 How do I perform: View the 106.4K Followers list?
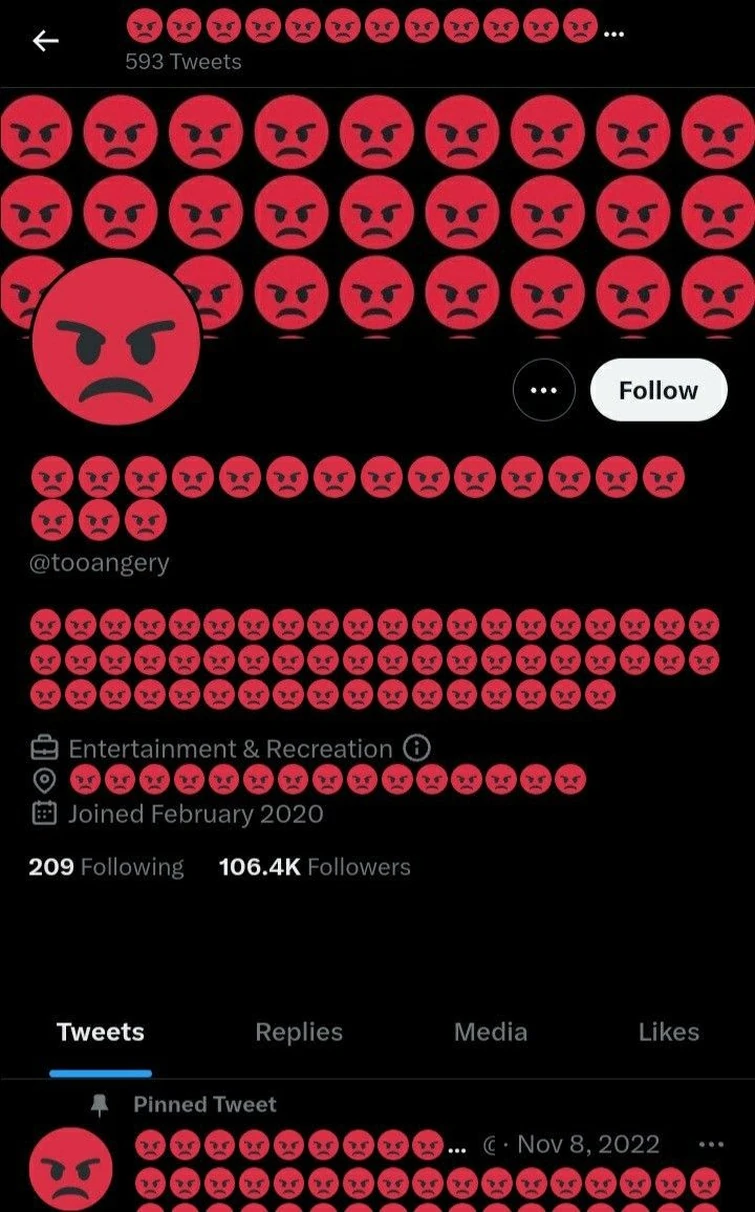pos(314,867)
